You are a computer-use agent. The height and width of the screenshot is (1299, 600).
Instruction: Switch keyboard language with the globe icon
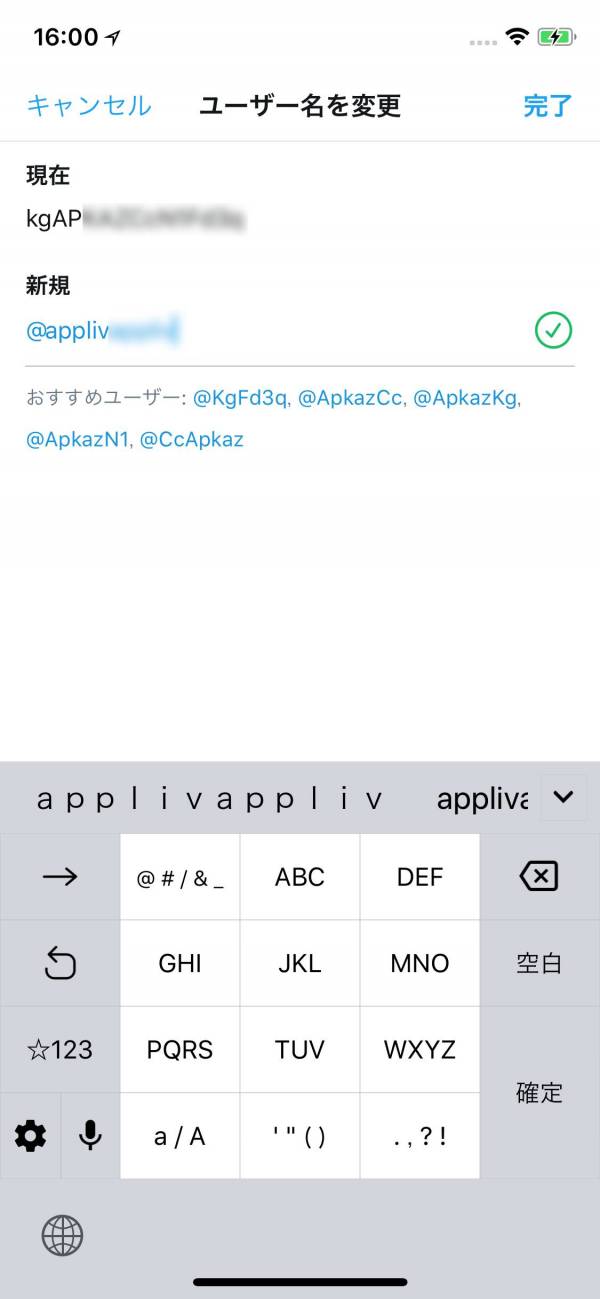(x=62, y=1236)
